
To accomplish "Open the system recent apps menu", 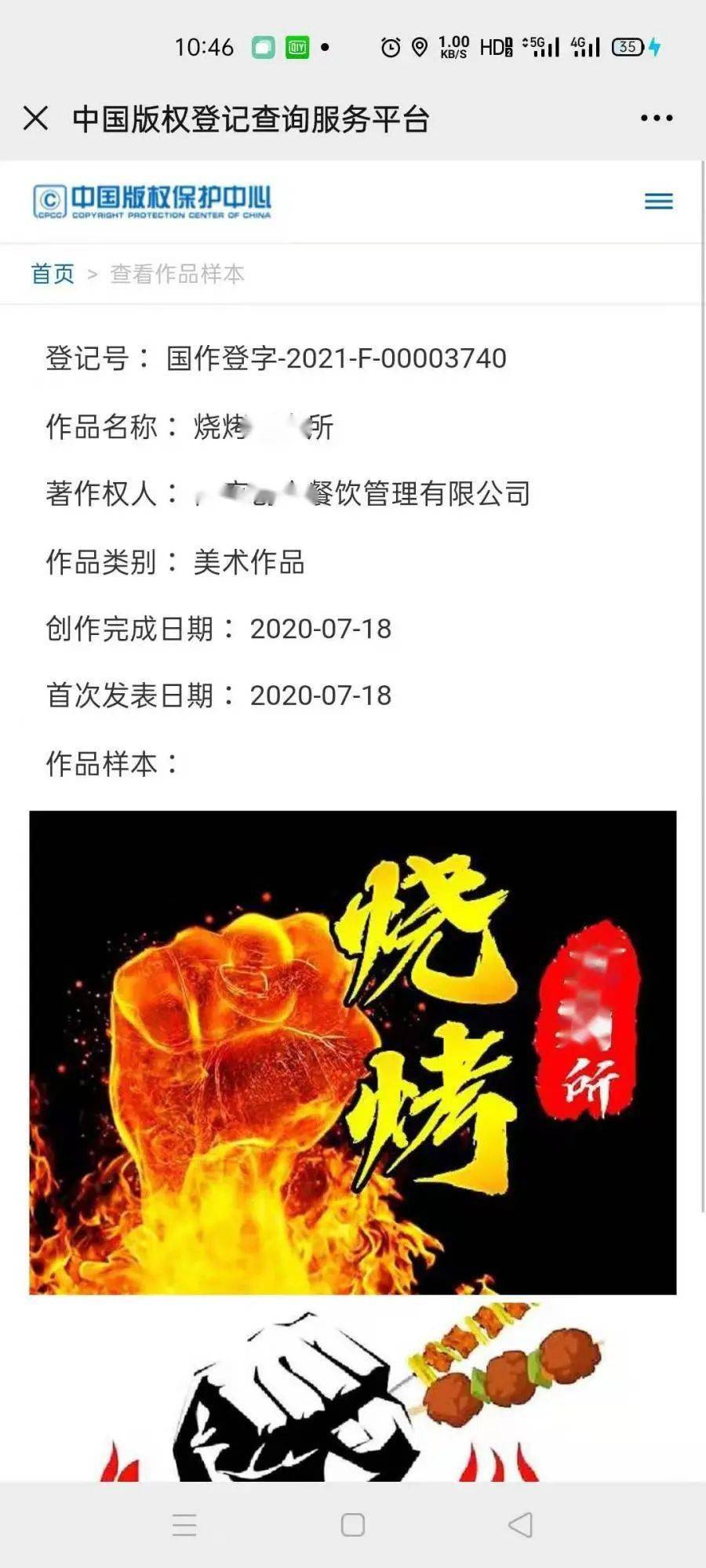I will (184, 1524).
